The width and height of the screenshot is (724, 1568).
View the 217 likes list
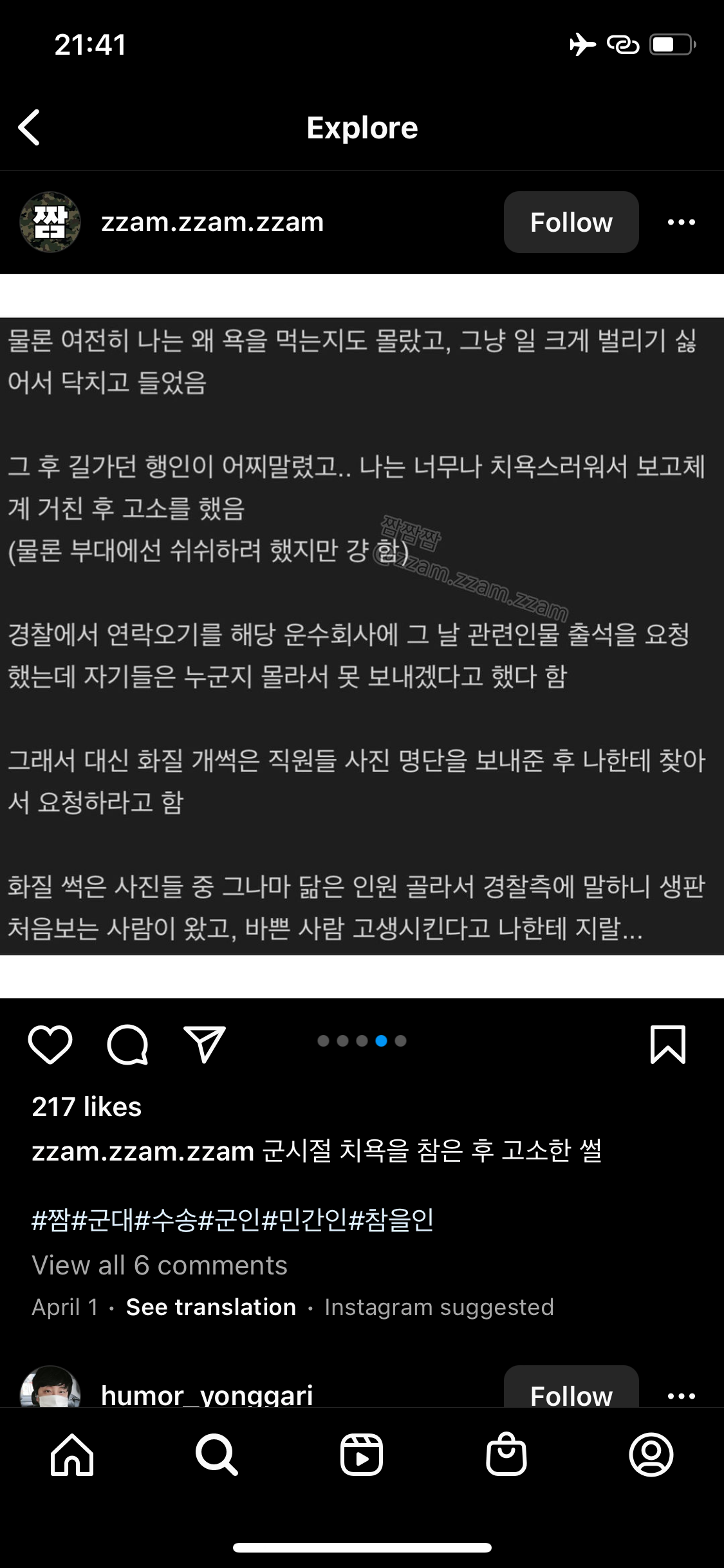[87, 1107]
